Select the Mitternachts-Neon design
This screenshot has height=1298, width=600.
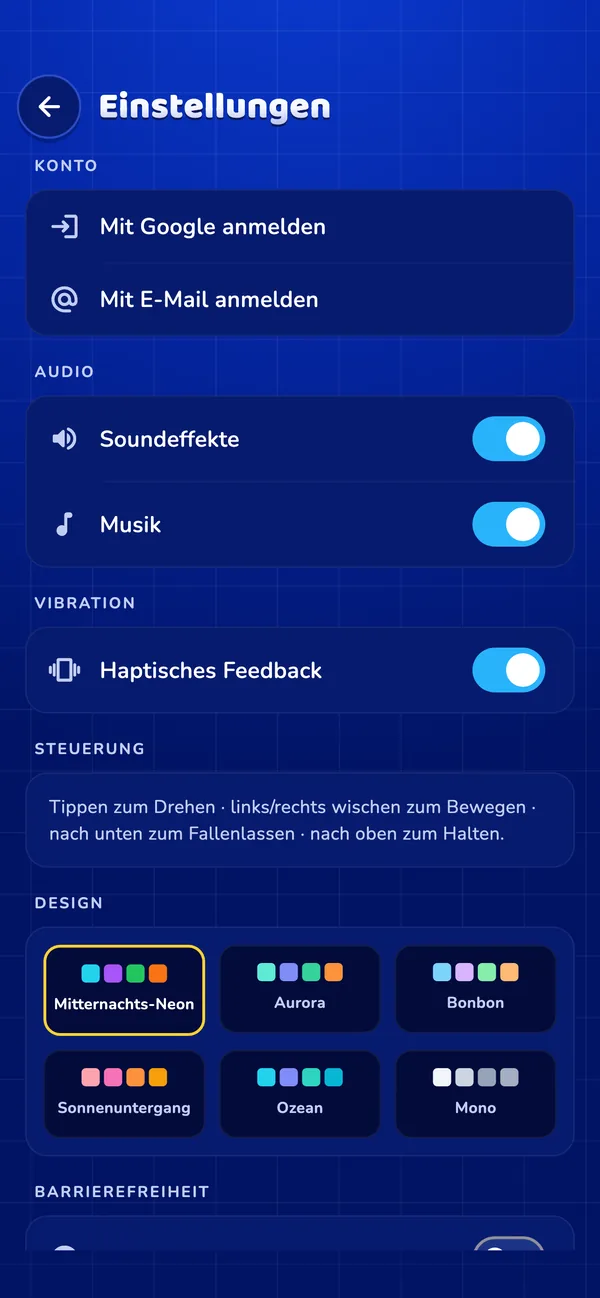[x=124, y=989]
